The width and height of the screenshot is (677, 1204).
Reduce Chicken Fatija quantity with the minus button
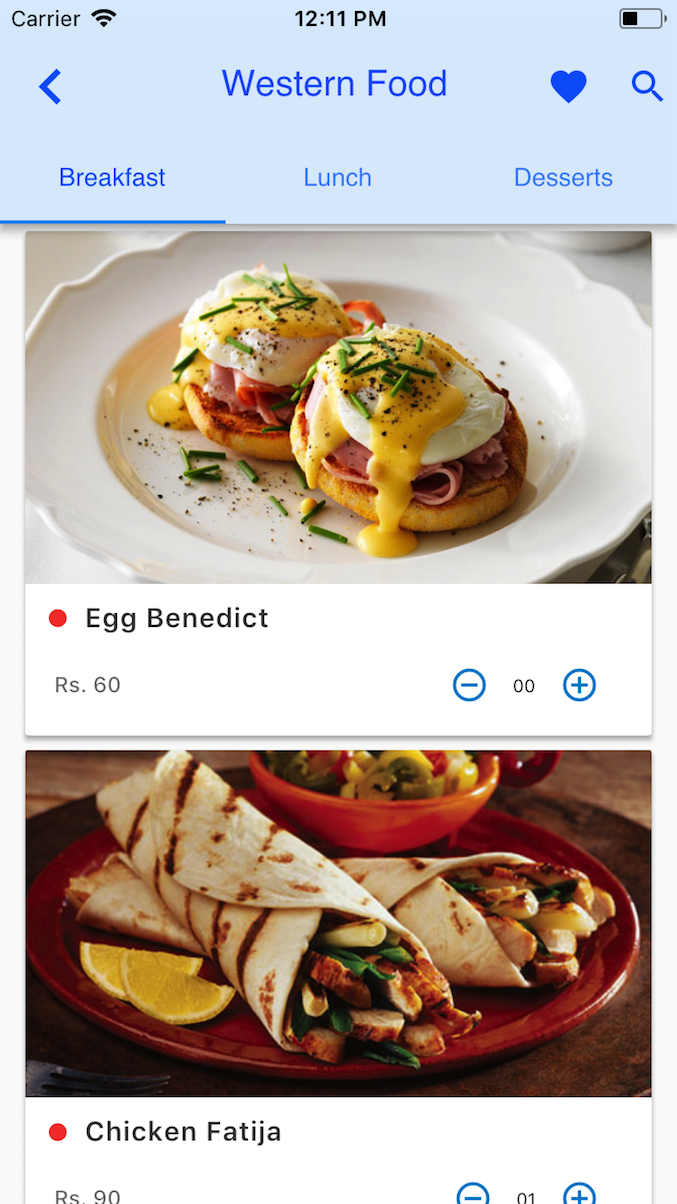pos(472,1195)
